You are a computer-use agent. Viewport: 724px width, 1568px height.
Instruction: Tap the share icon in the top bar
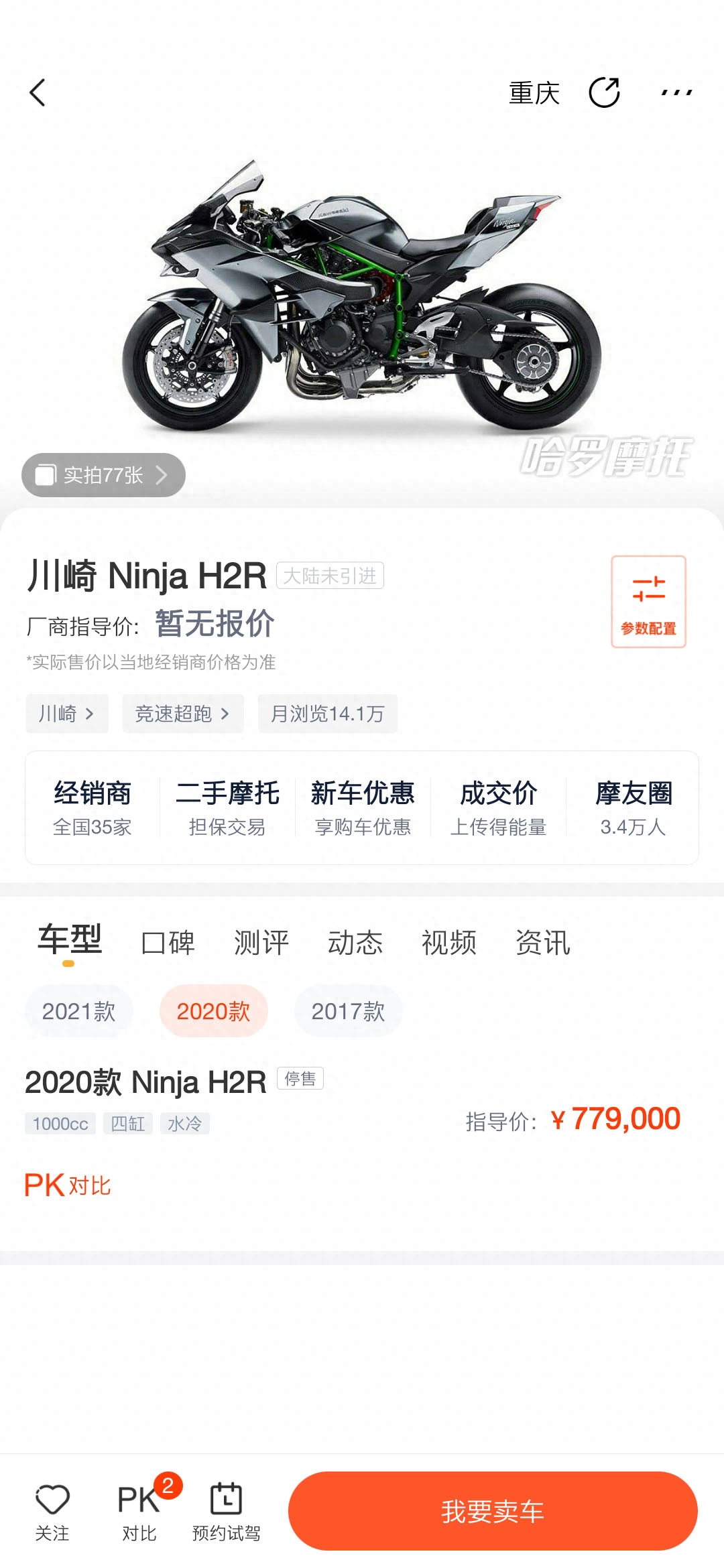[604, 92]
